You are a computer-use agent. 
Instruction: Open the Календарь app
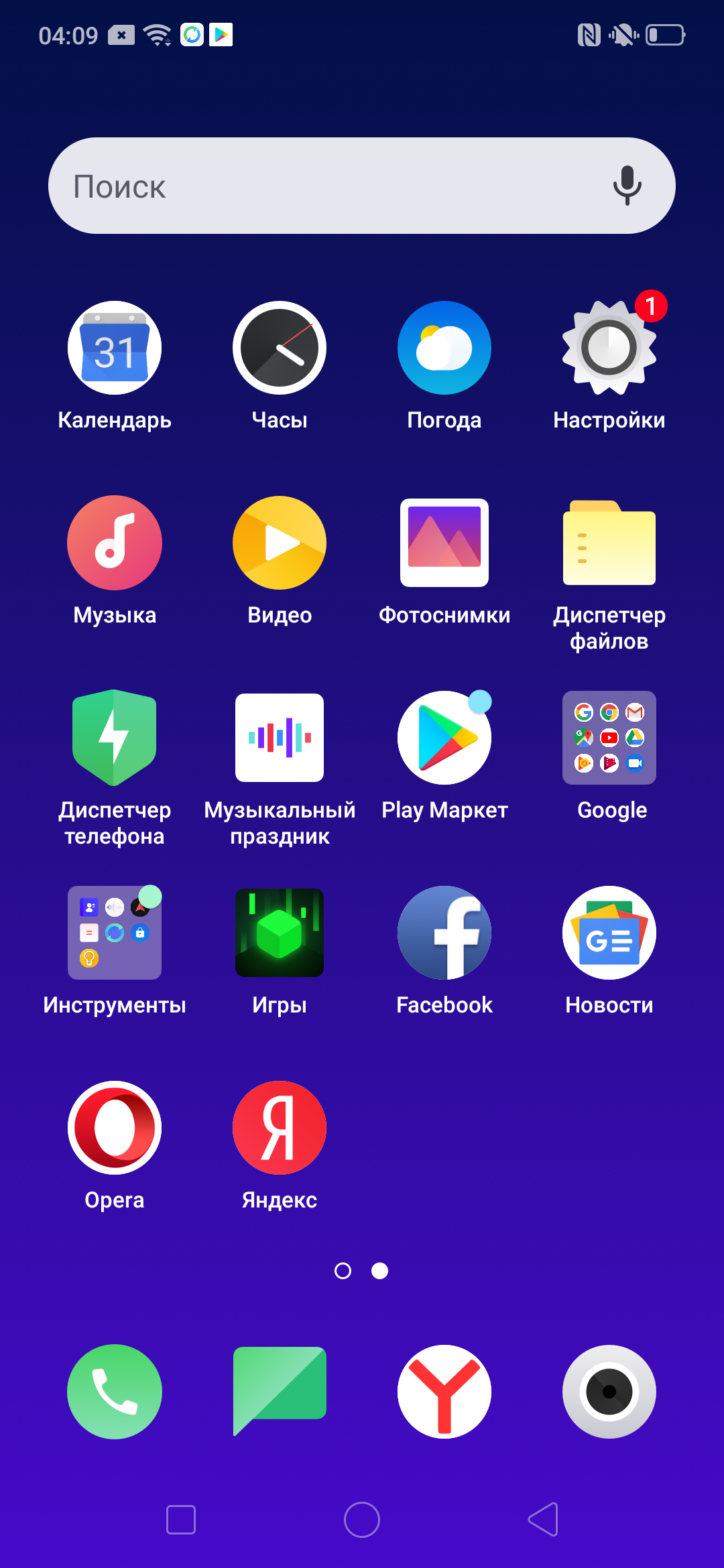[x=115, y=348]
